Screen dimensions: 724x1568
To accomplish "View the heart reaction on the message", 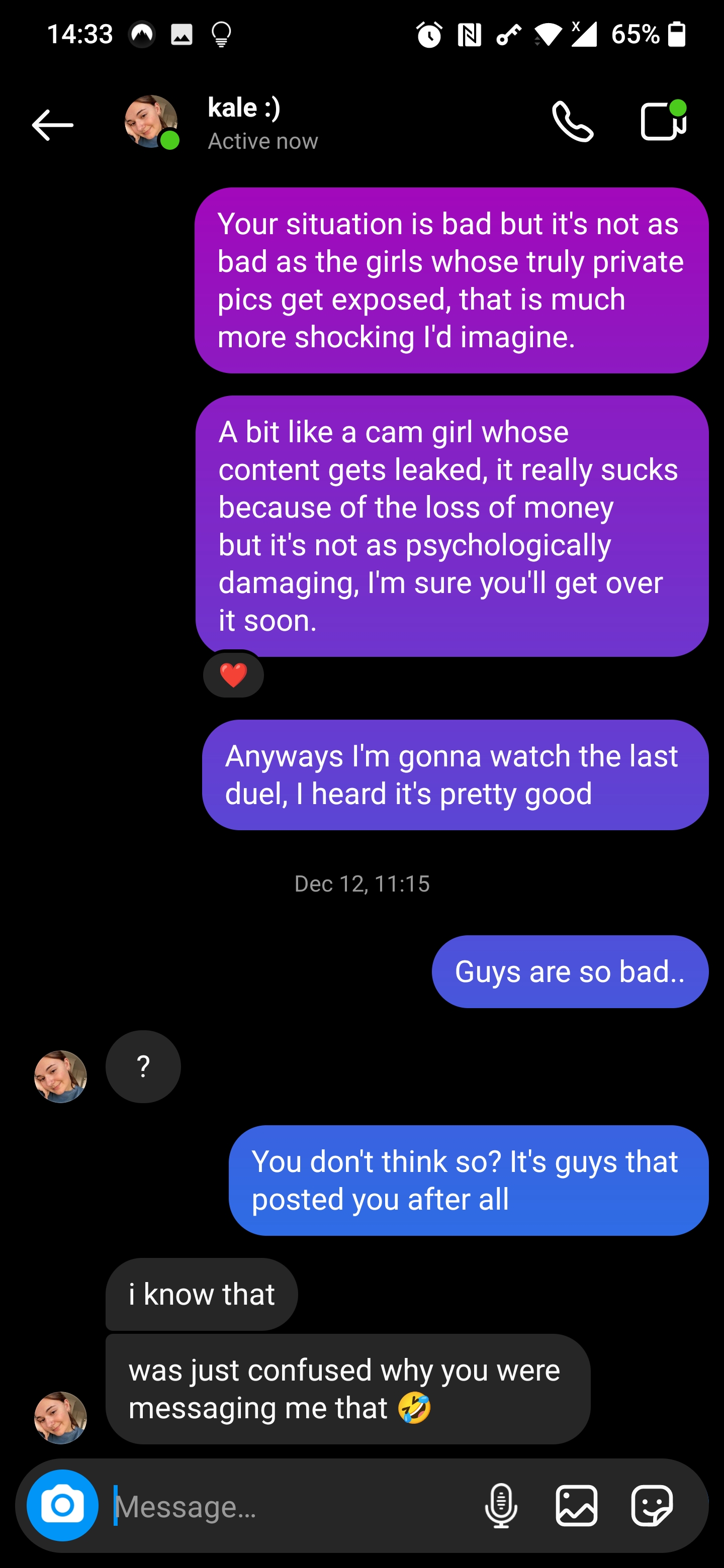I will tap(233, 675).
